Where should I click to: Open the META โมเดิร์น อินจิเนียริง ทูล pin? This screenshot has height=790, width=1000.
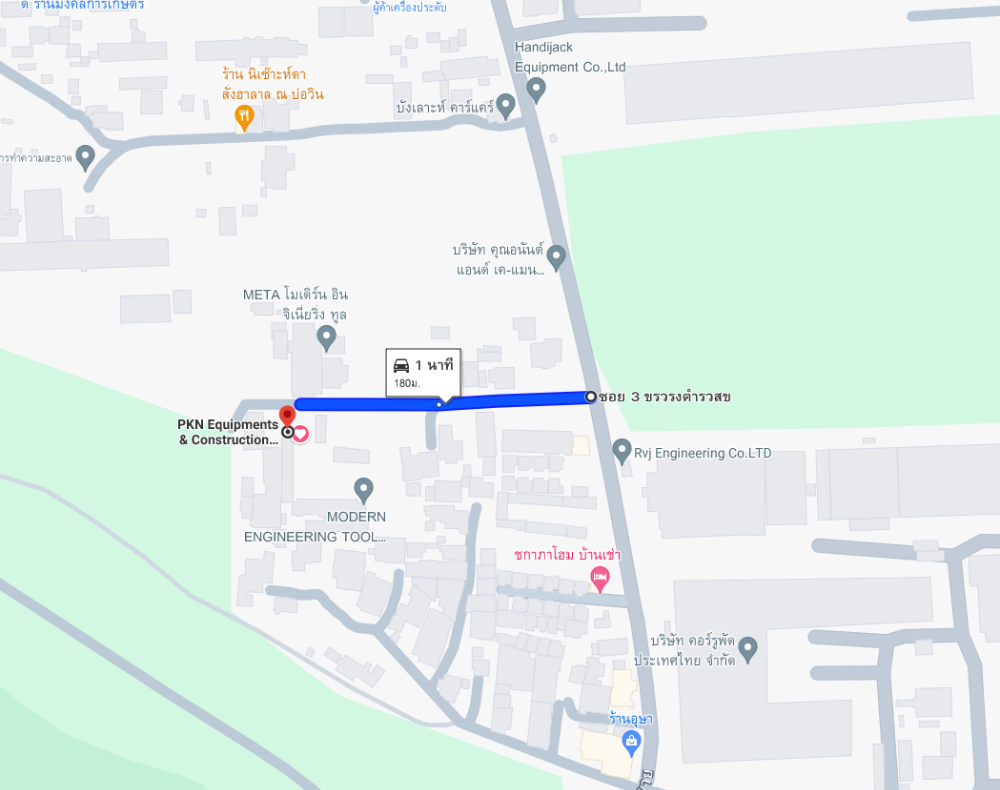pos(326,337)
